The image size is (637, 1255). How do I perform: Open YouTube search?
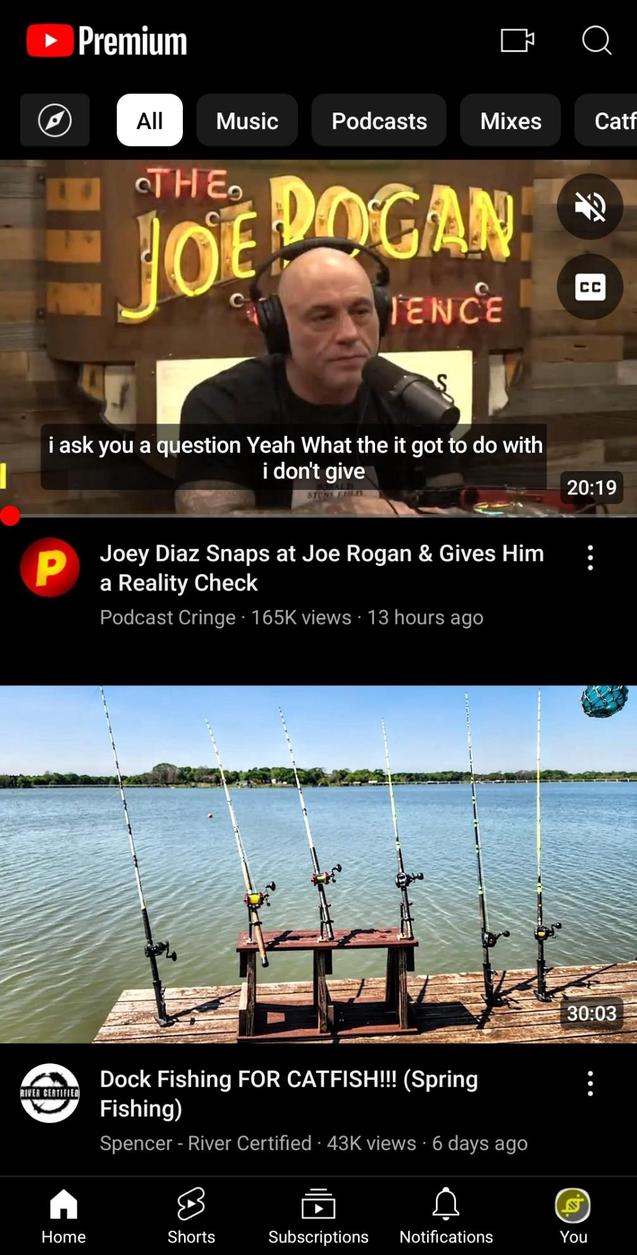tap(596, 40)
